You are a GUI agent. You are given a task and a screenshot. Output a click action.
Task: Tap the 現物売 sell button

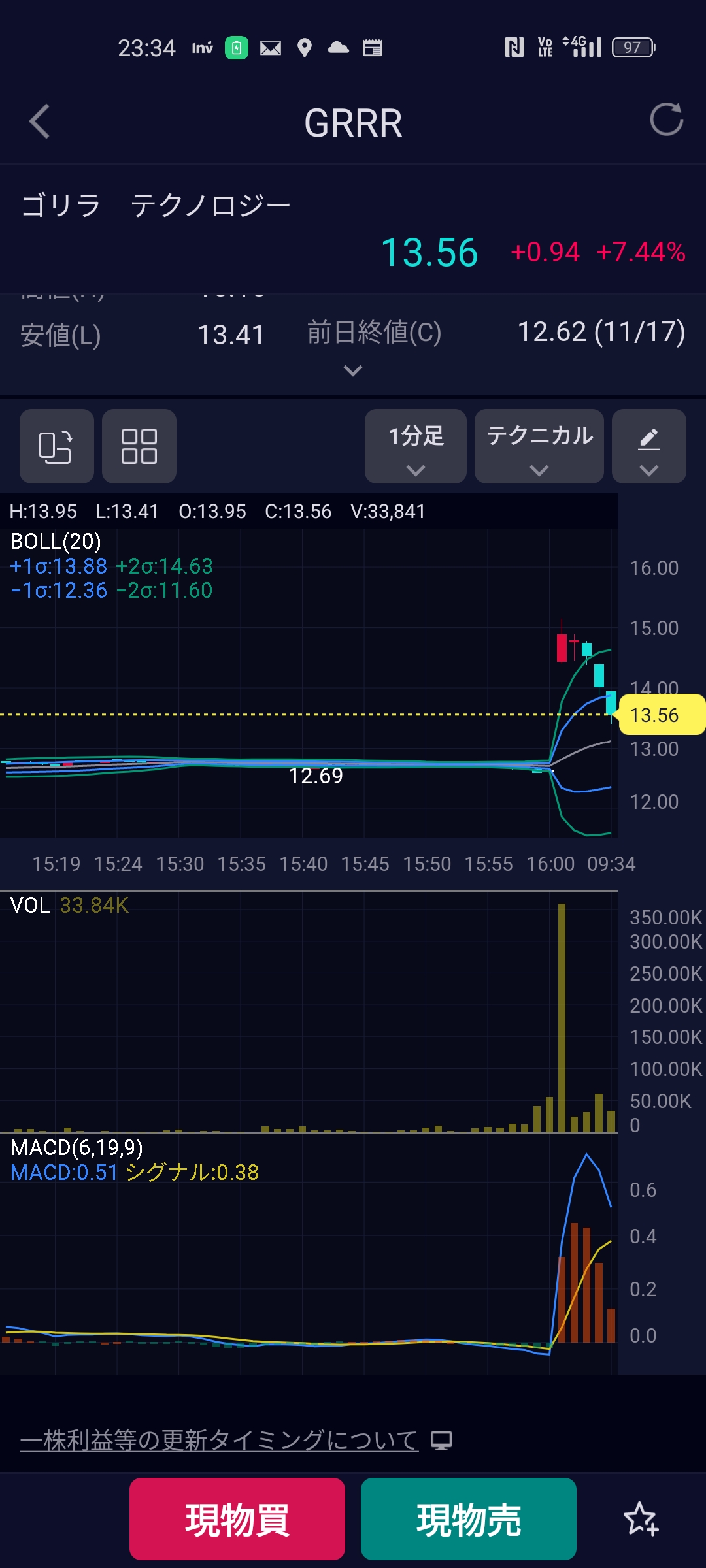point(469,1519)
